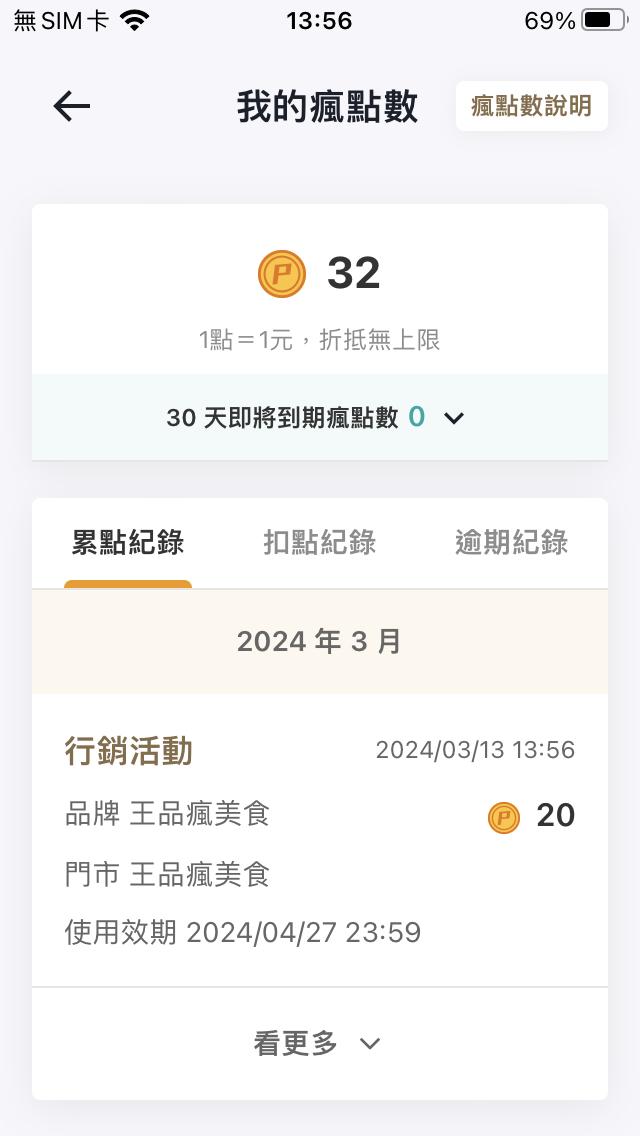640x1136 pixels.
Task: Switch to the 逾期紀錄 tab
Action: pyautogui.click(x=511, y=543)
